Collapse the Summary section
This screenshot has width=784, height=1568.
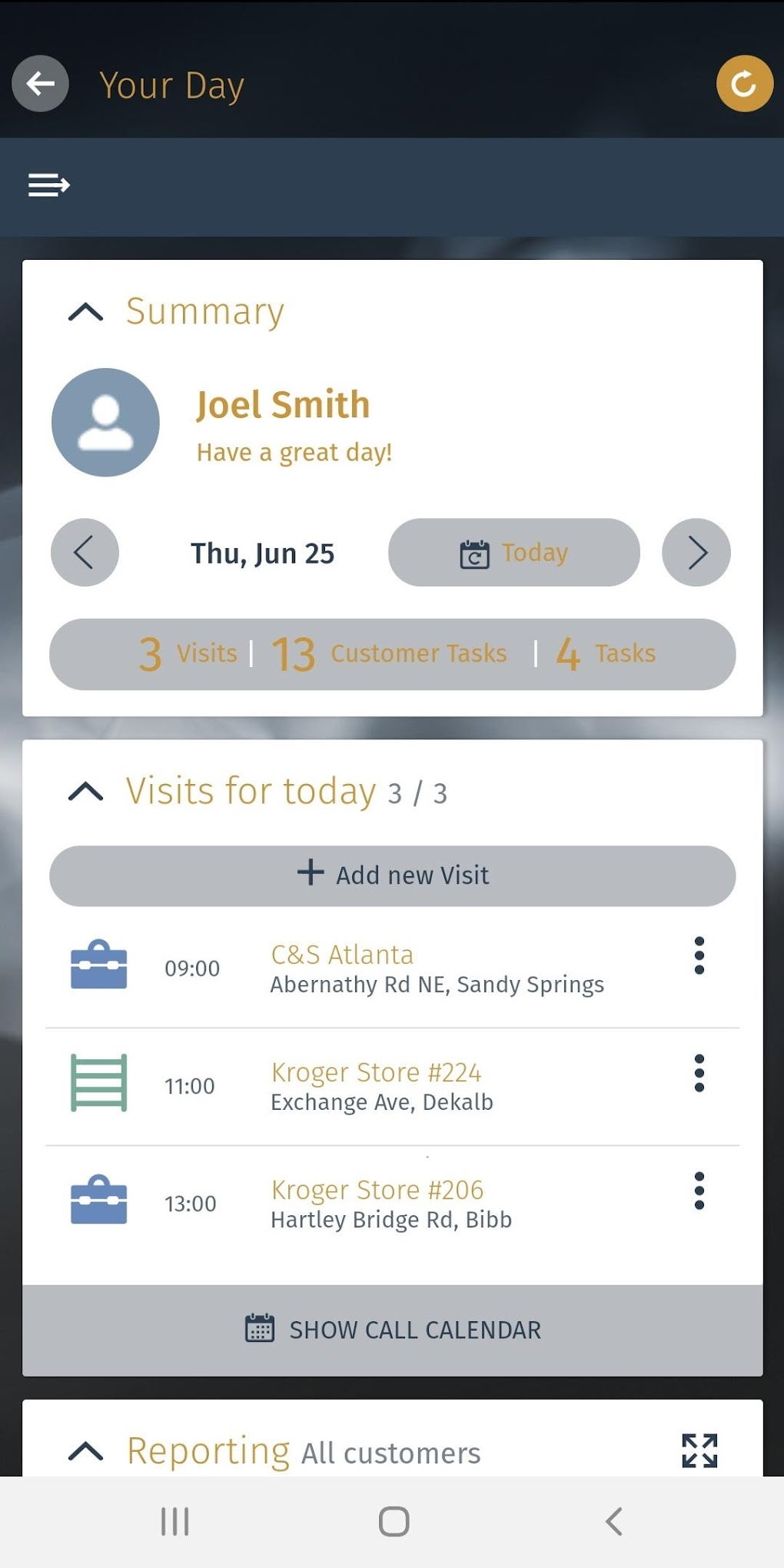click(85, 312)
